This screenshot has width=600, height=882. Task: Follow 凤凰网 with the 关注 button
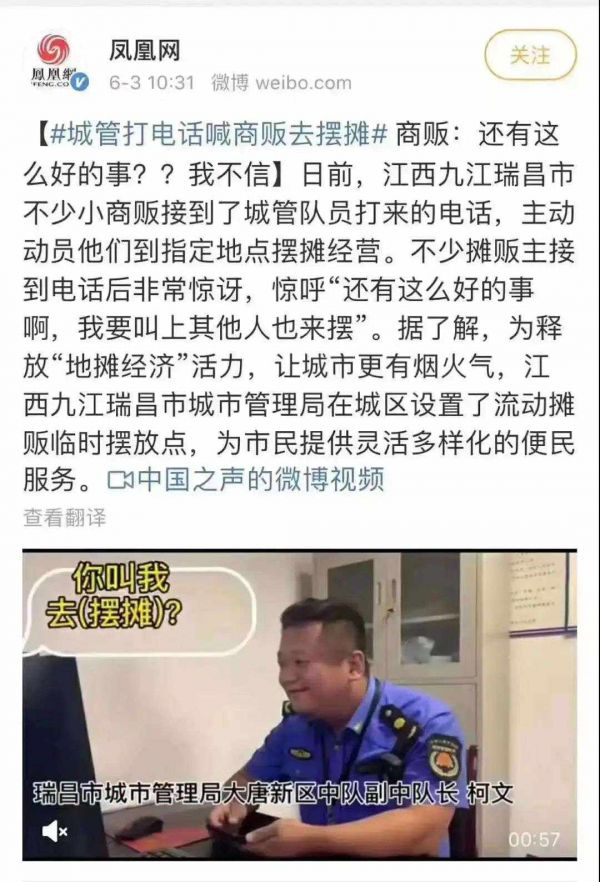click(530, 55)
